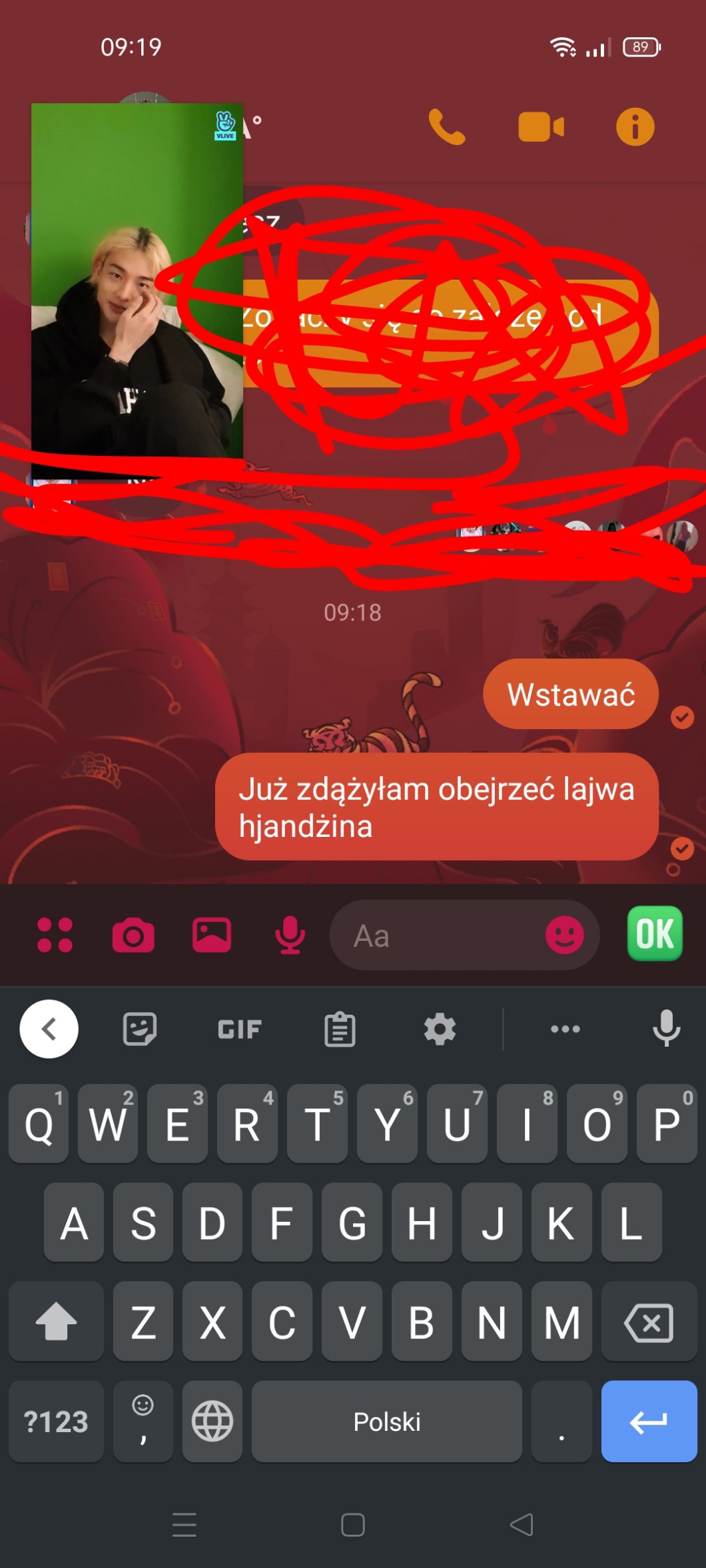The image size is (706, 1568).
Task: Send the OK sticker reaction
Action: [x=655, y=933]
